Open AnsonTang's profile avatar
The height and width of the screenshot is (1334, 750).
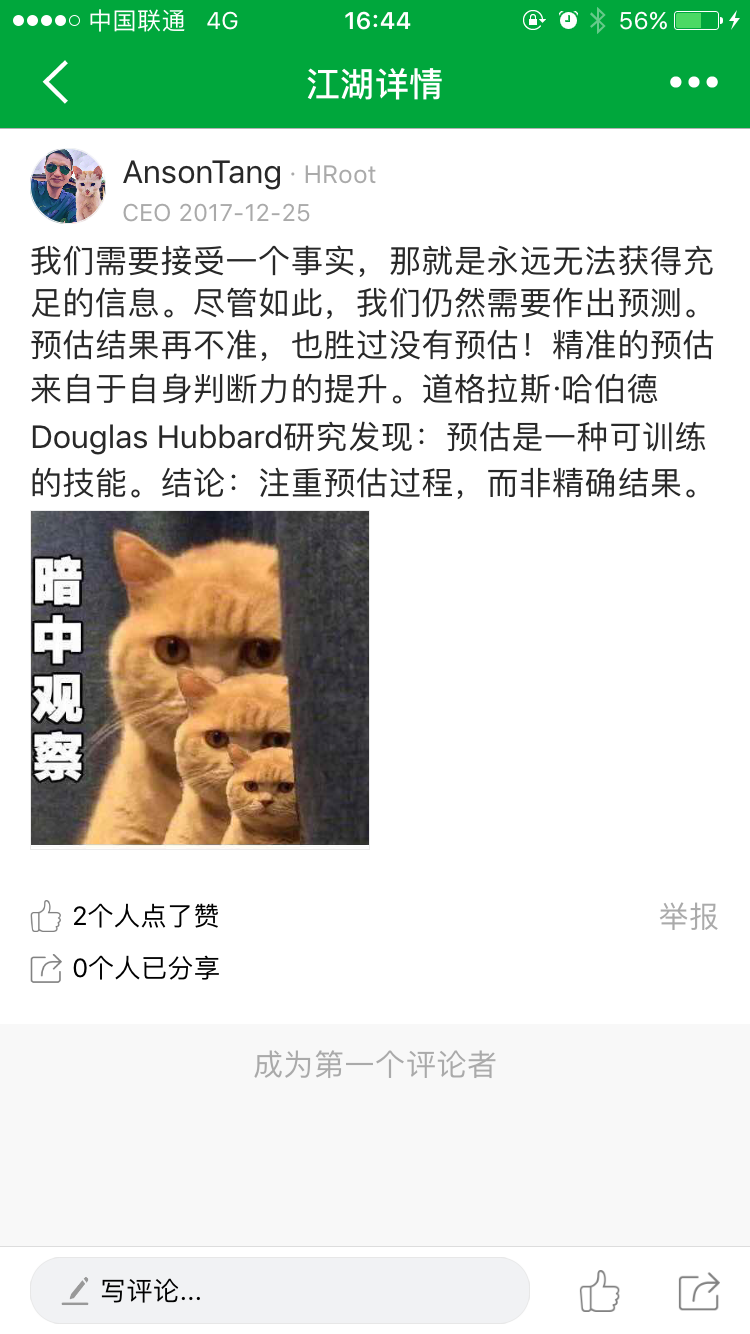pyautogui.click(x=68, y=186)
